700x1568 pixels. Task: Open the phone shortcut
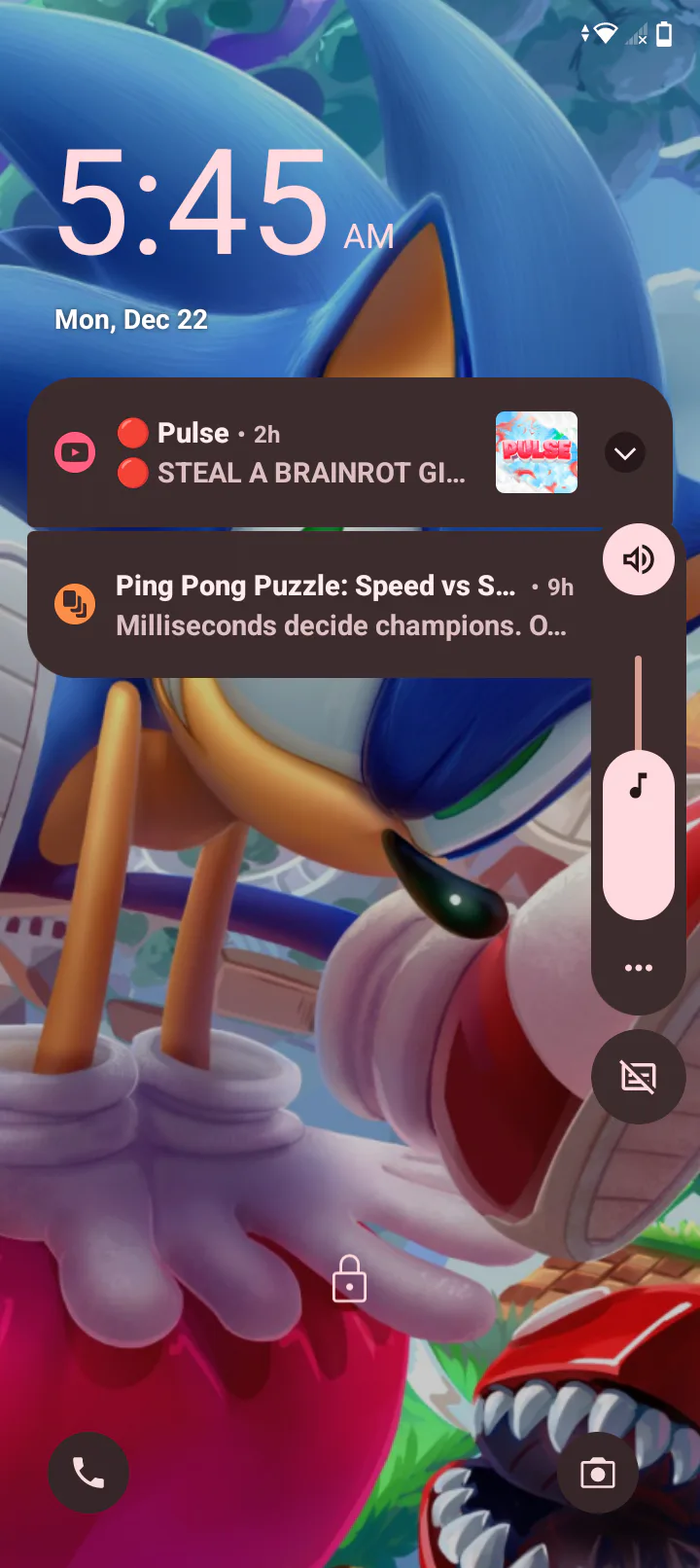pyautogui.click(x=88, y=1474)
